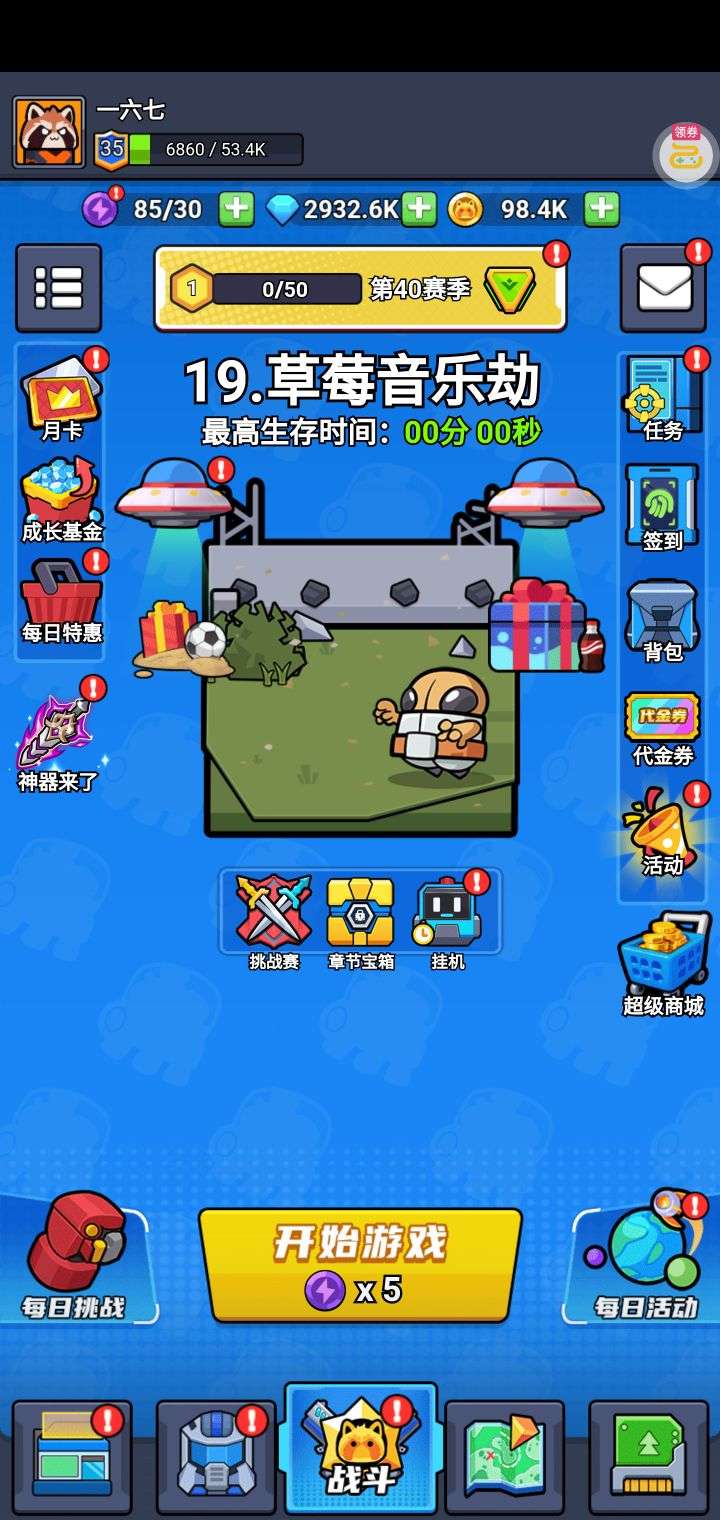Add more diamonds with plus button
Viewport: 720px width, 1520px height.
click(418, 209)
